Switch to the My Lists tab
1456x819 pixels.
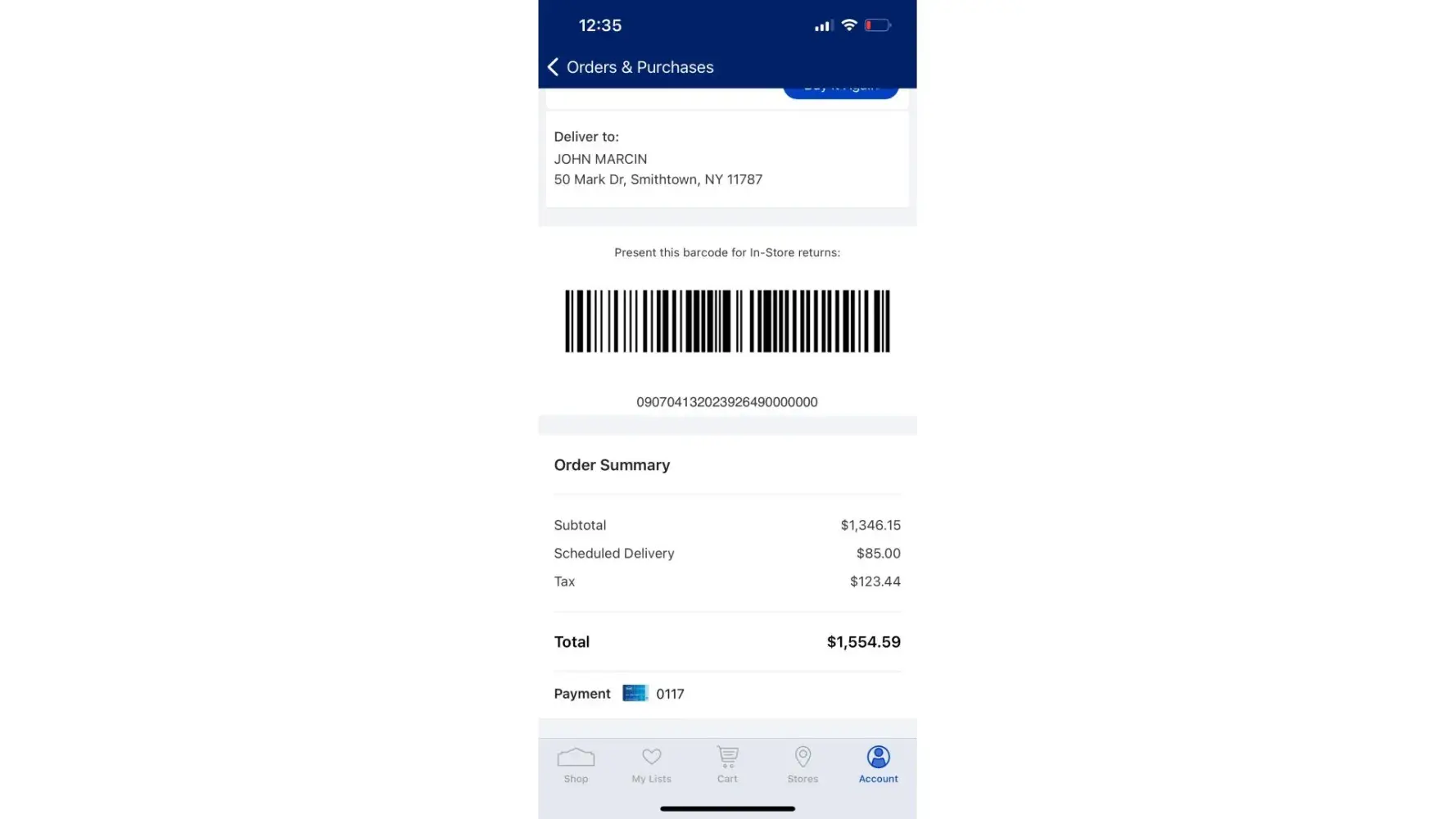tap(651, 765)
